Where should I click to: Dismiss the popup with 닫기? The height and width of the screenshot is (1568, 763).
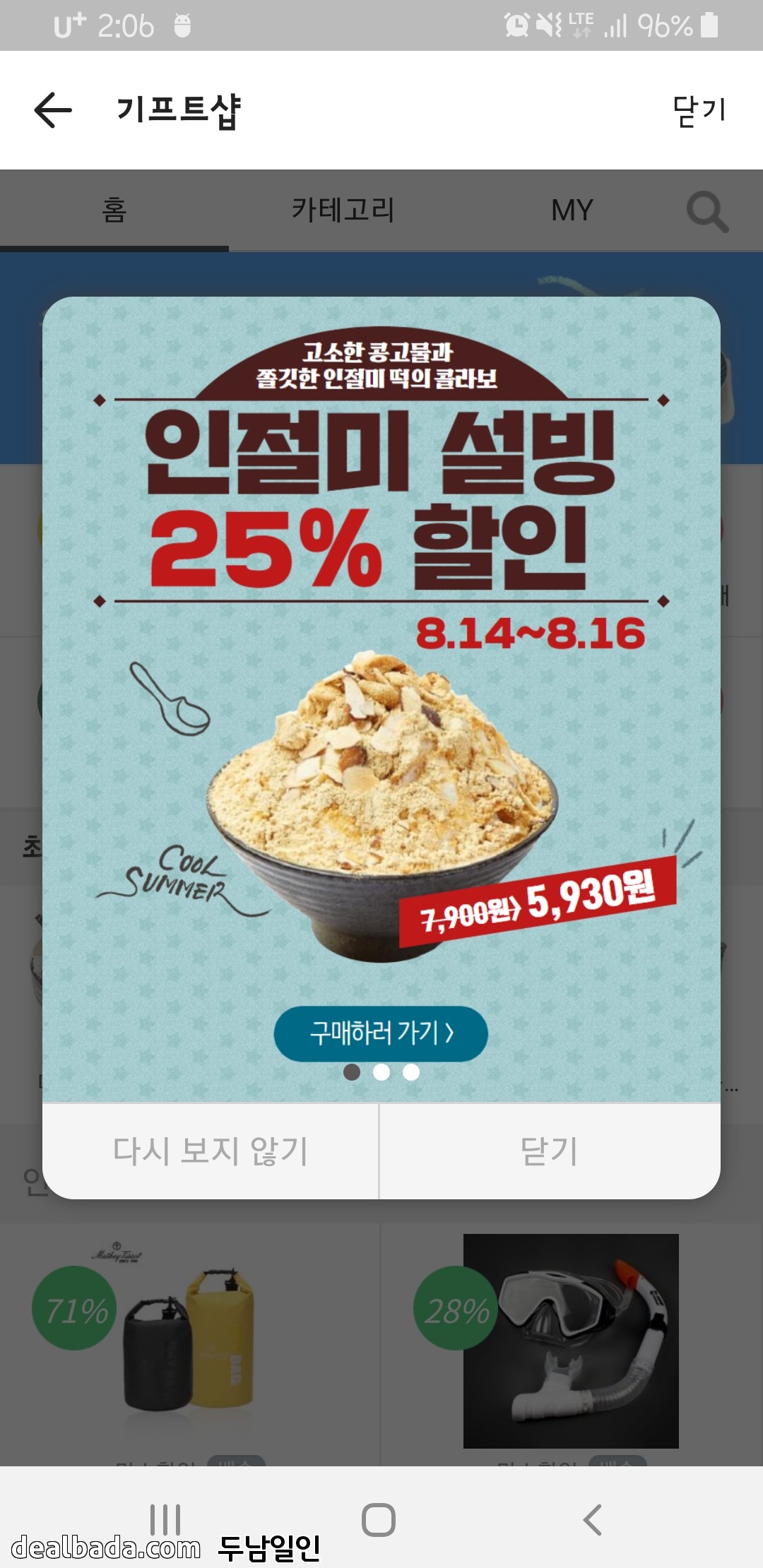tap(550, 1151)
